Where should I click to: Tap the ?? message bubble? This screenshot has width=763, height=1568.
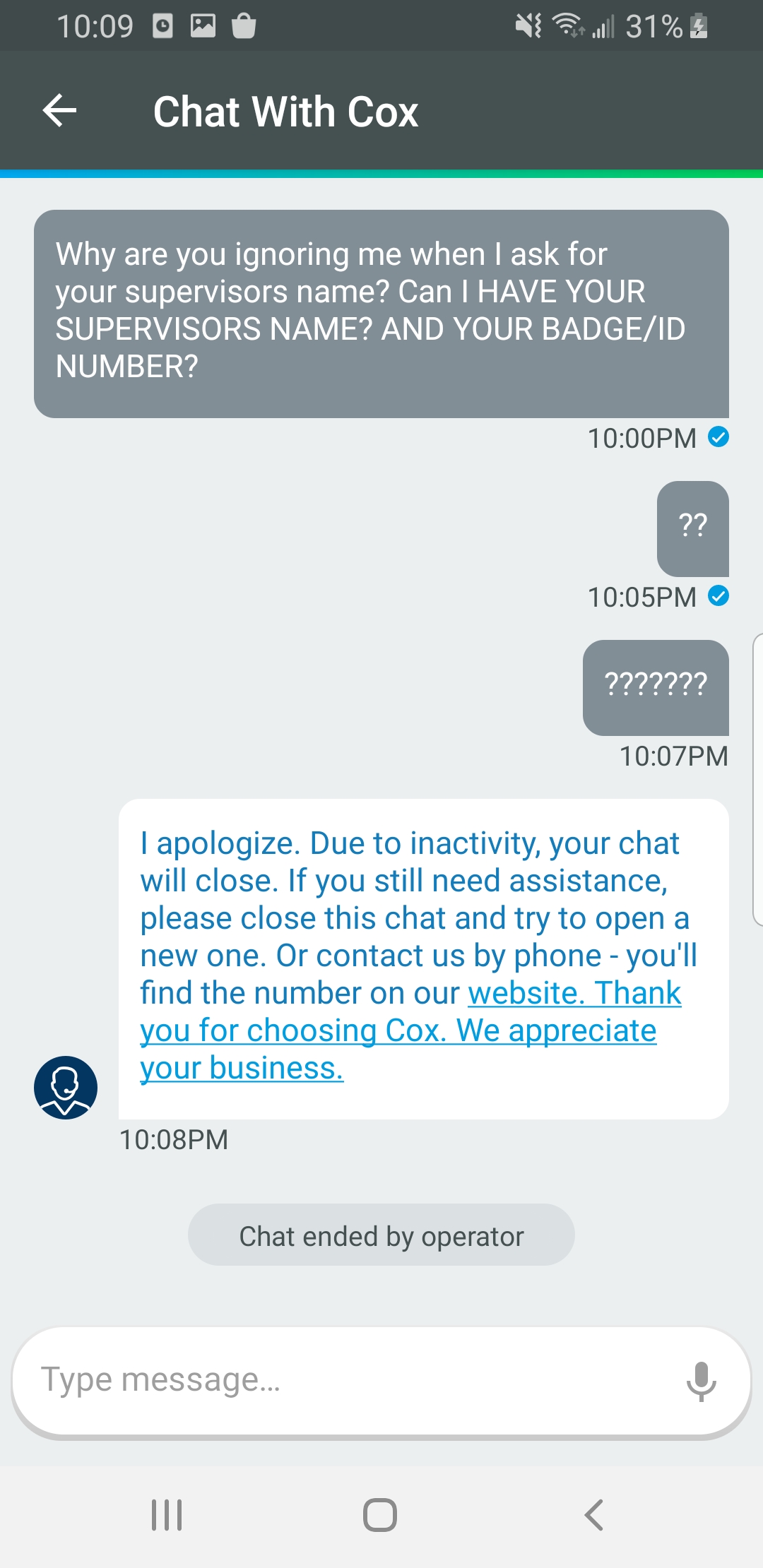coord(692,528)
